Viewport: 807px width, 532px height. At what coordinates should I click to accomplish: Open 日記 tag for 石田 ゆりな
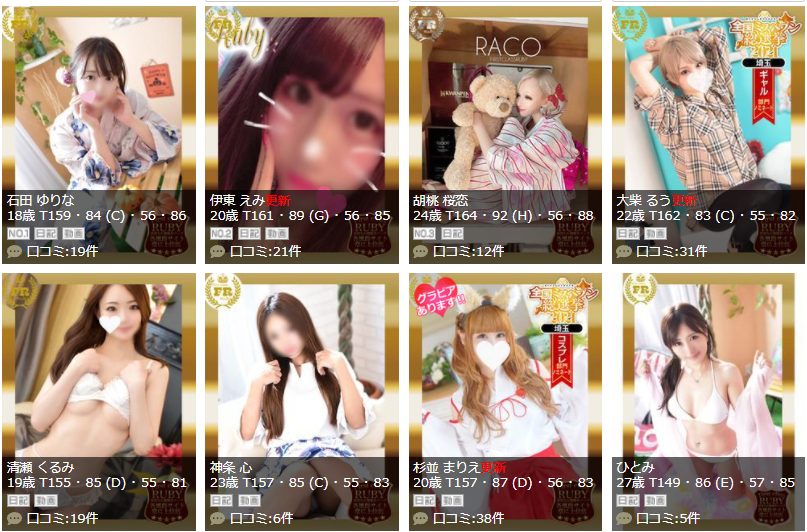pos(45,233)
